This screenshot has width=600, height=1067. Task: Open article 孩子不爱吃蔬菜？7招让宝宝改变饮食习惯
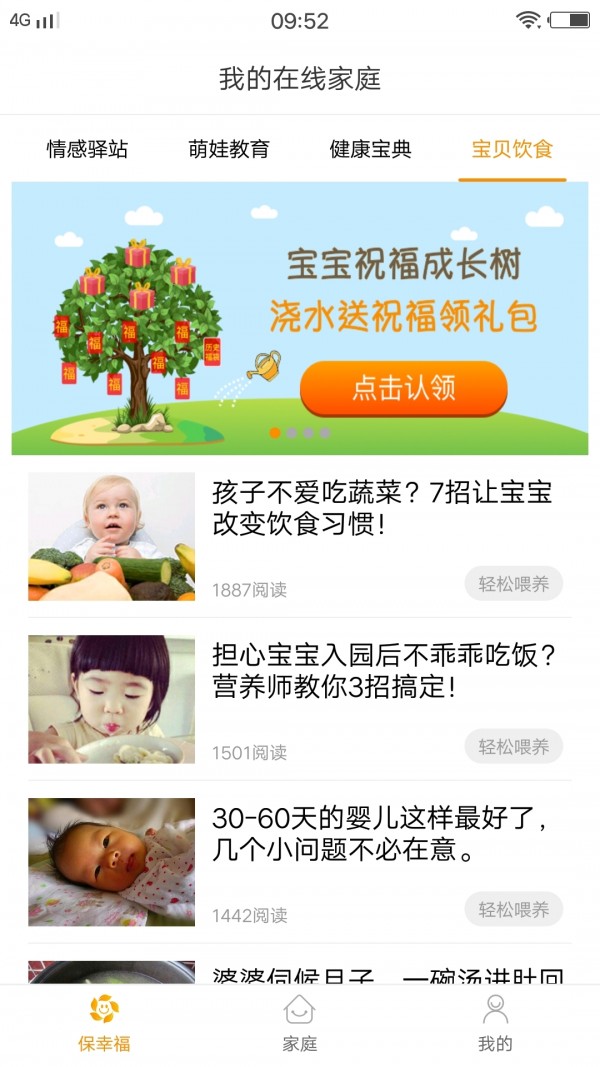382,508
